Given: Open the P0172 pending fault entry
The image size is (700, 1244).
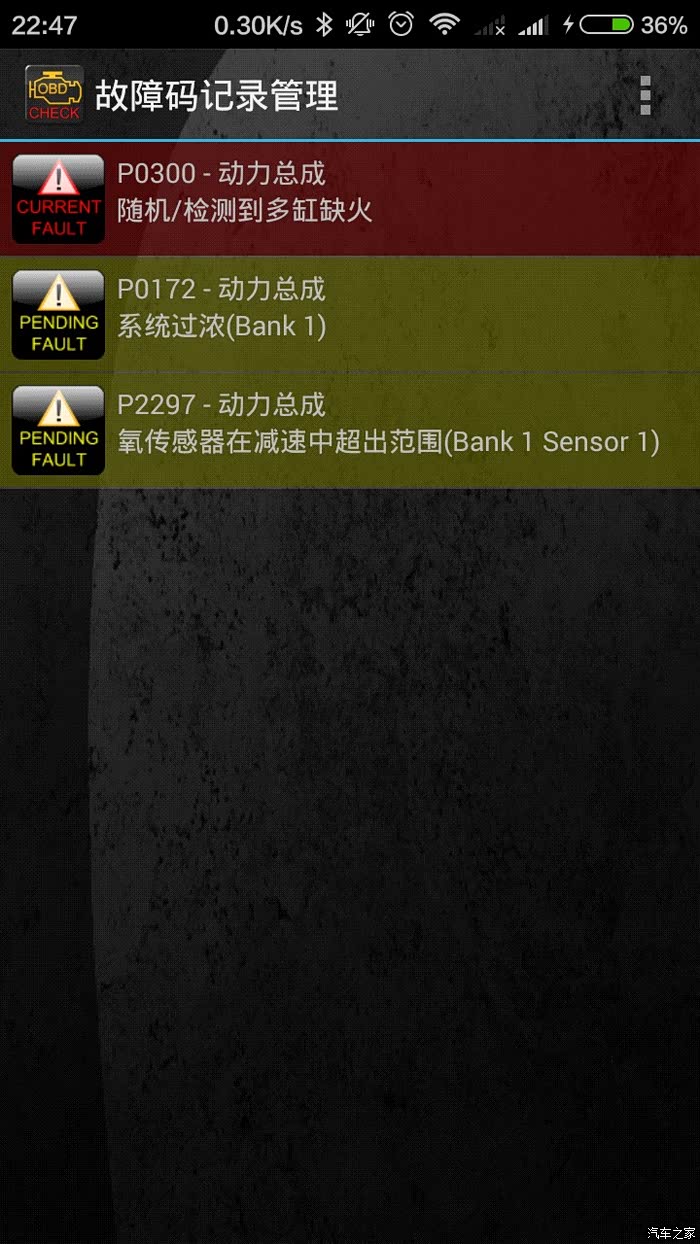Looking at the screenshot, I should point(350,314).
